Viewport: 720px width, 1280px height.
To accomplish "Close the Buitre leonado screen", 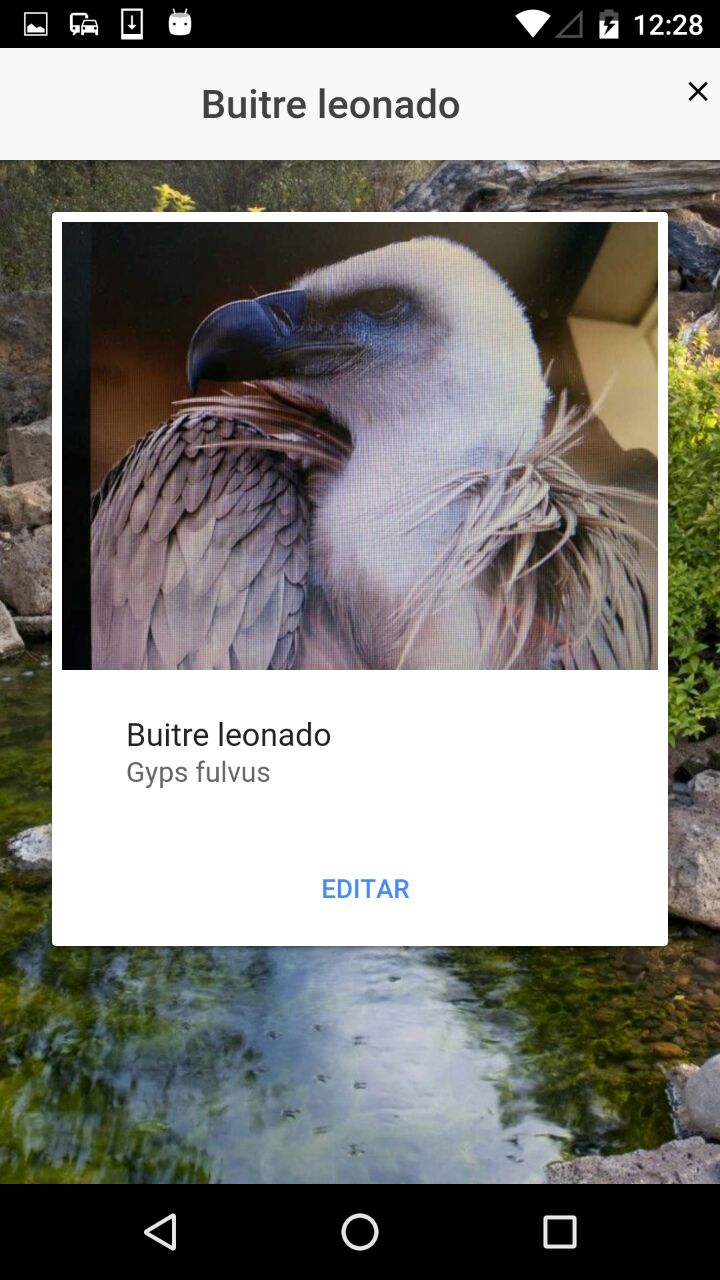I will click(697, 92).
